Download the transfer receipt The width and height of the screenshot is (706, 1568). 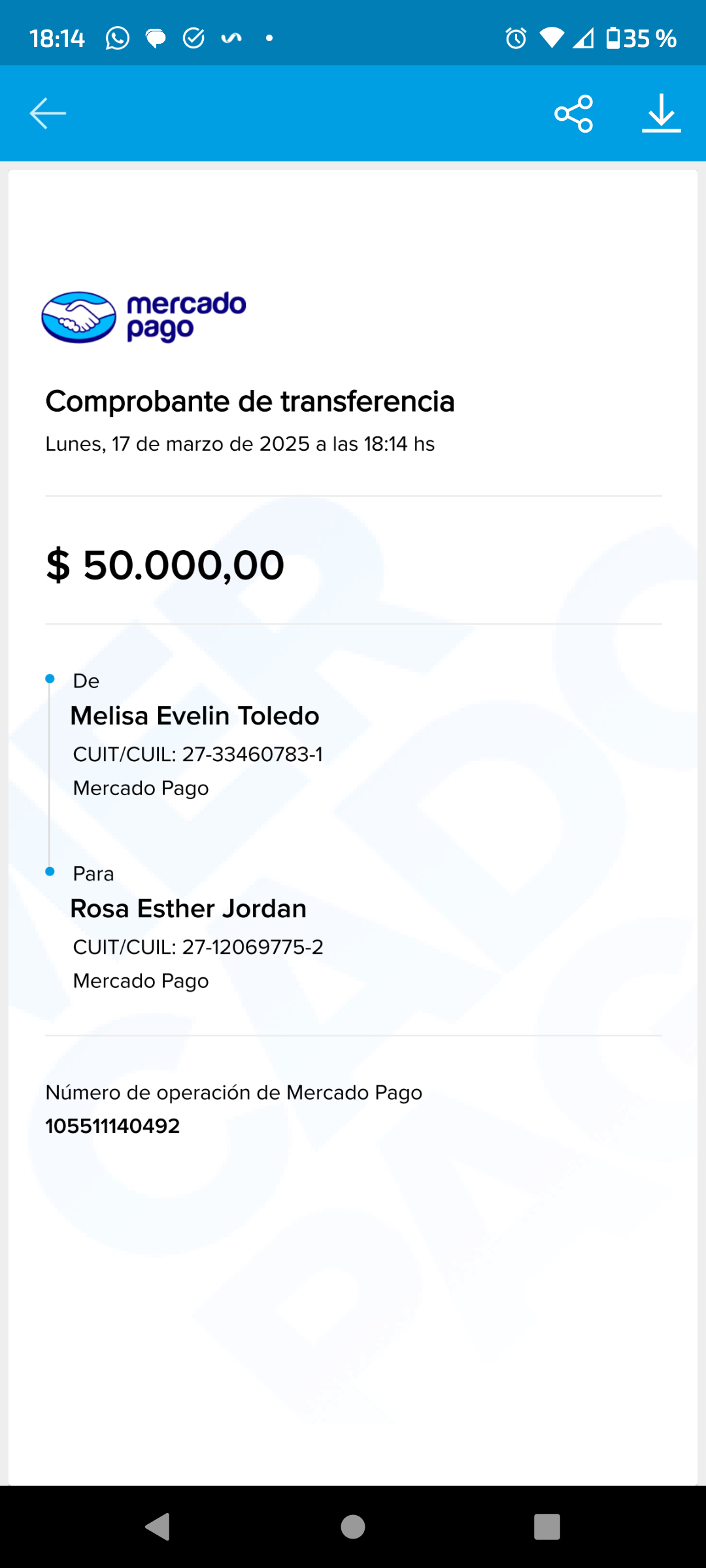(x=661, y=114)
